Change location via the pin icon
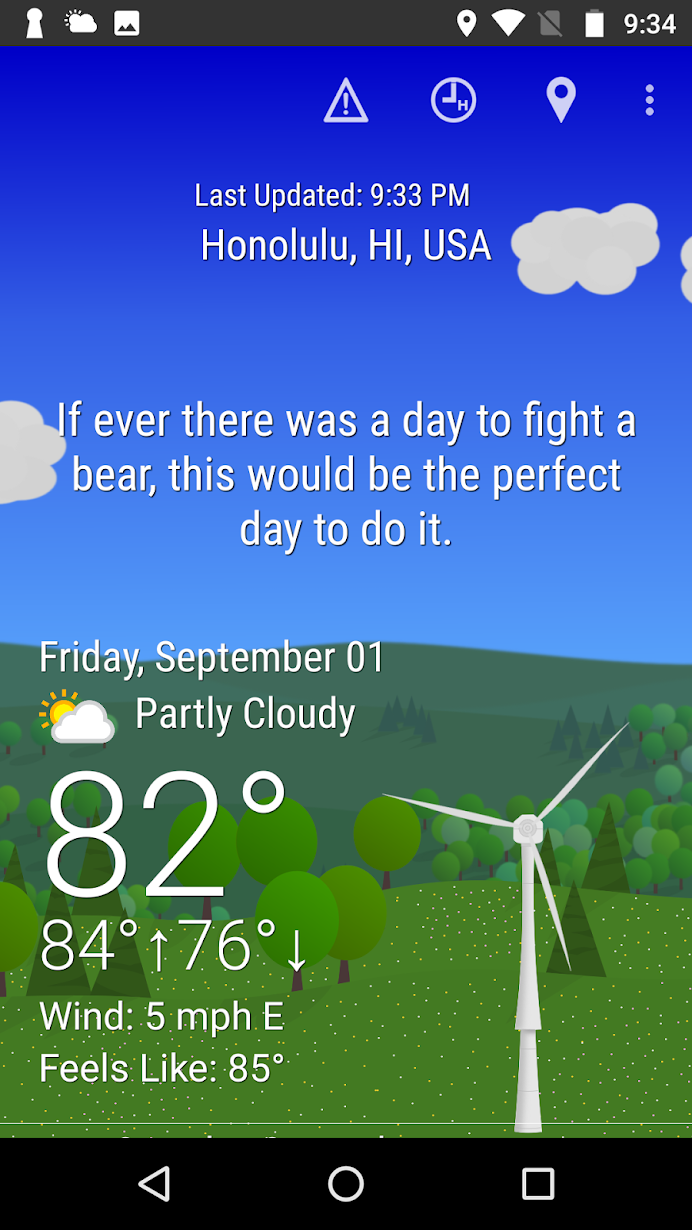 [x=561, y=100]
